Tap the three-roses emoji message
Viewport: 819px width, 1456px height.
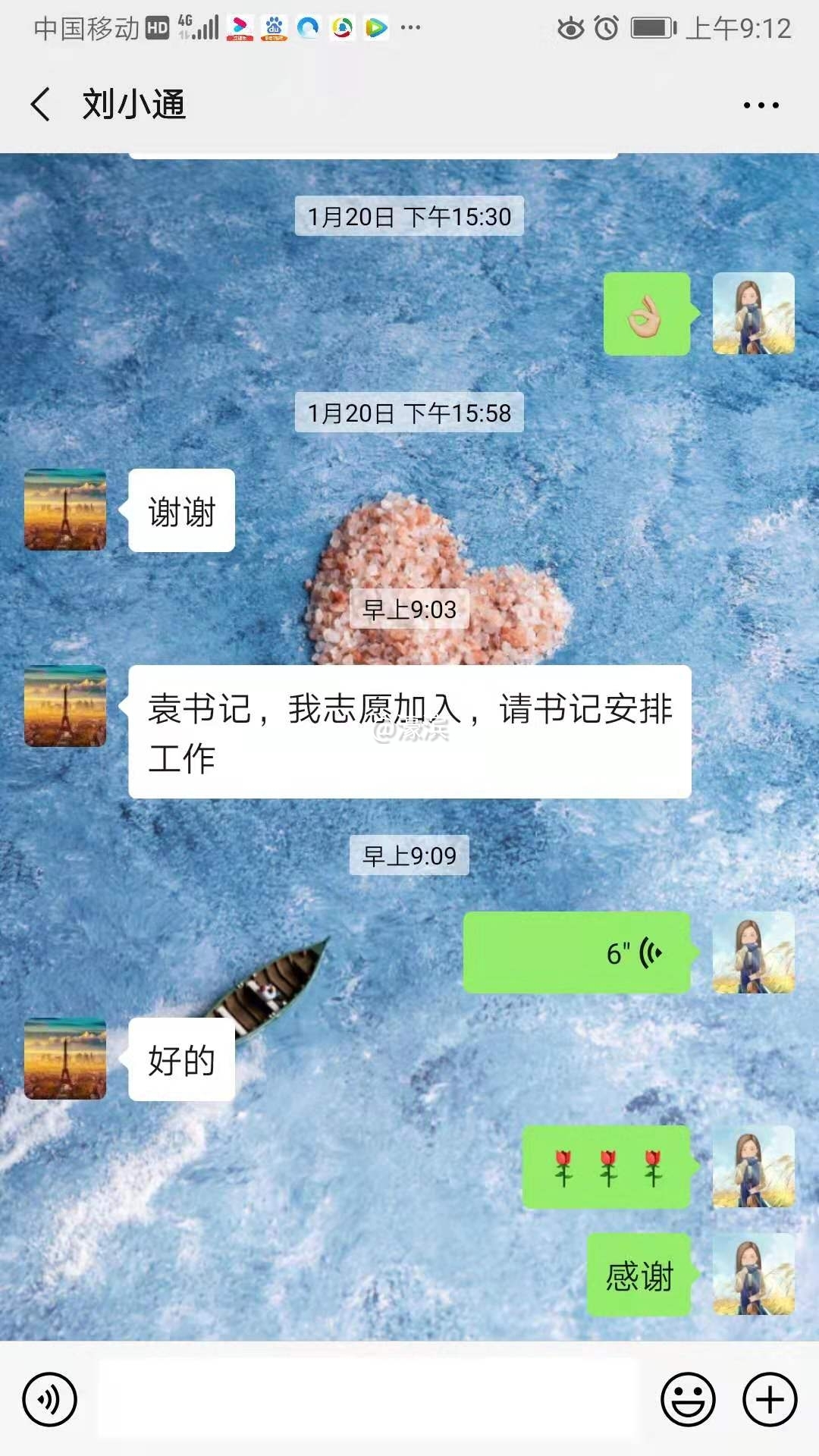[606, 1166]
